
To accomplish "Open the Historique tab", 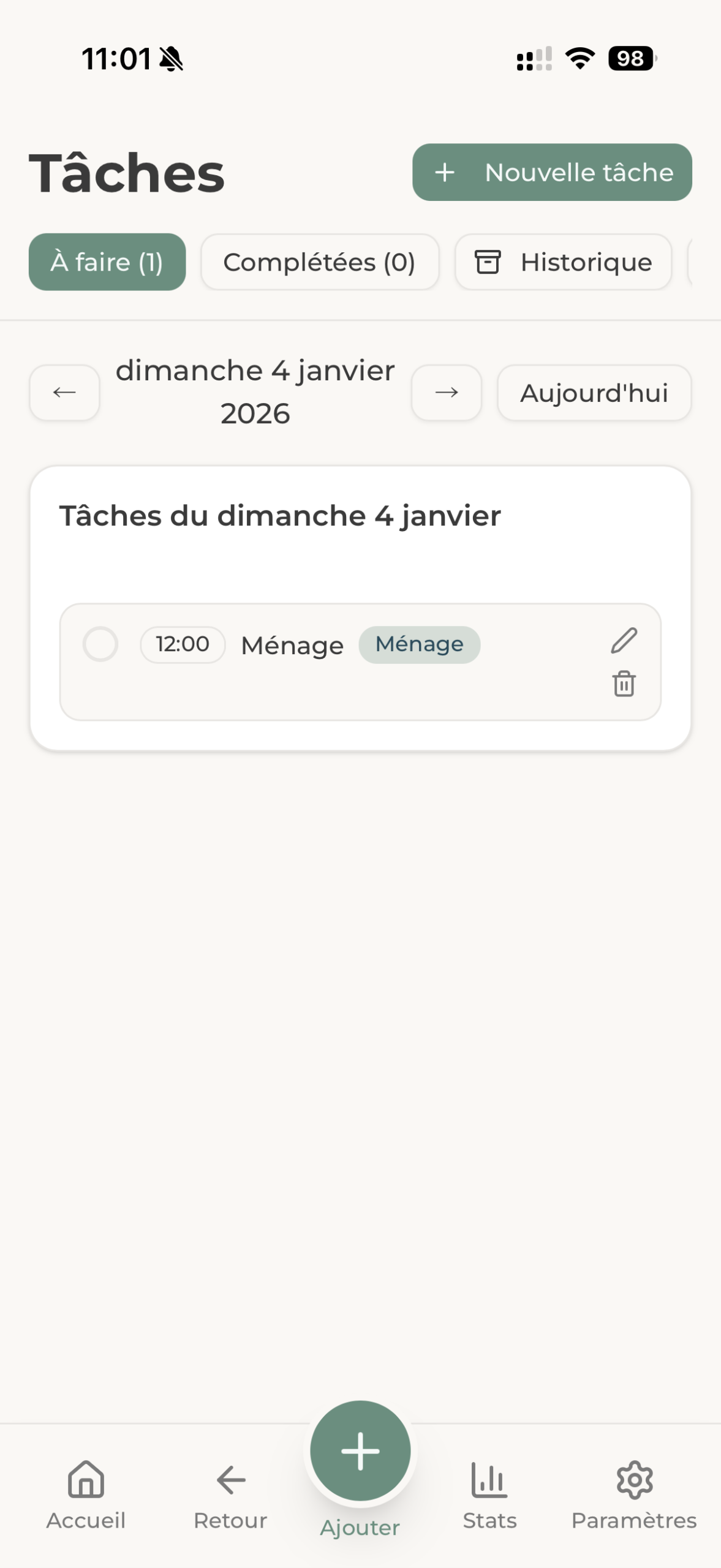I will click(563, 262).
